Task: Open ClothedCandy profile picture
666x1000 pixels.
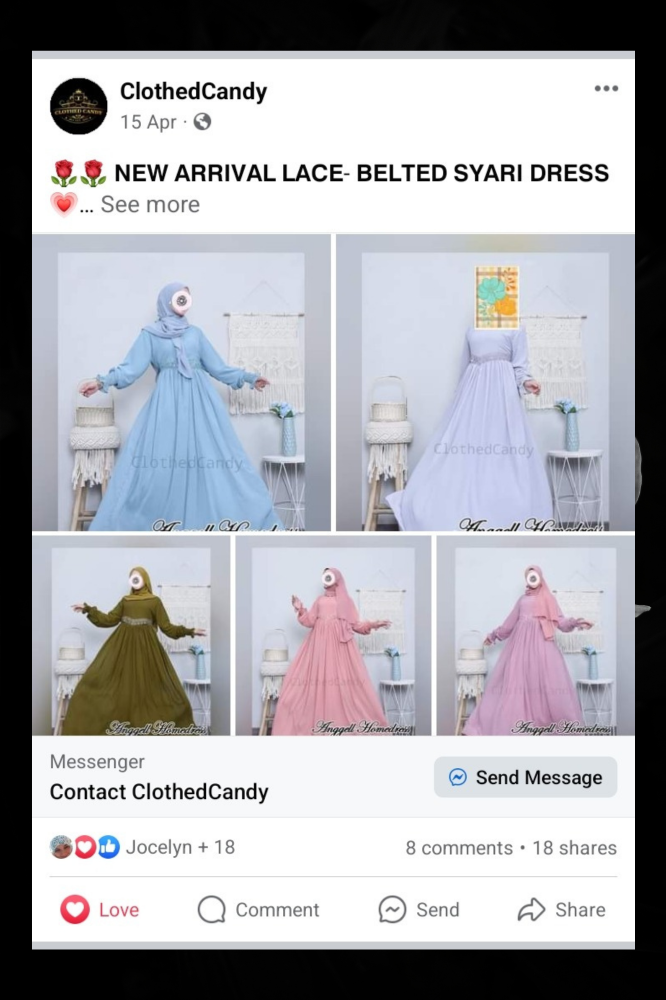Action: coord(78,106)
